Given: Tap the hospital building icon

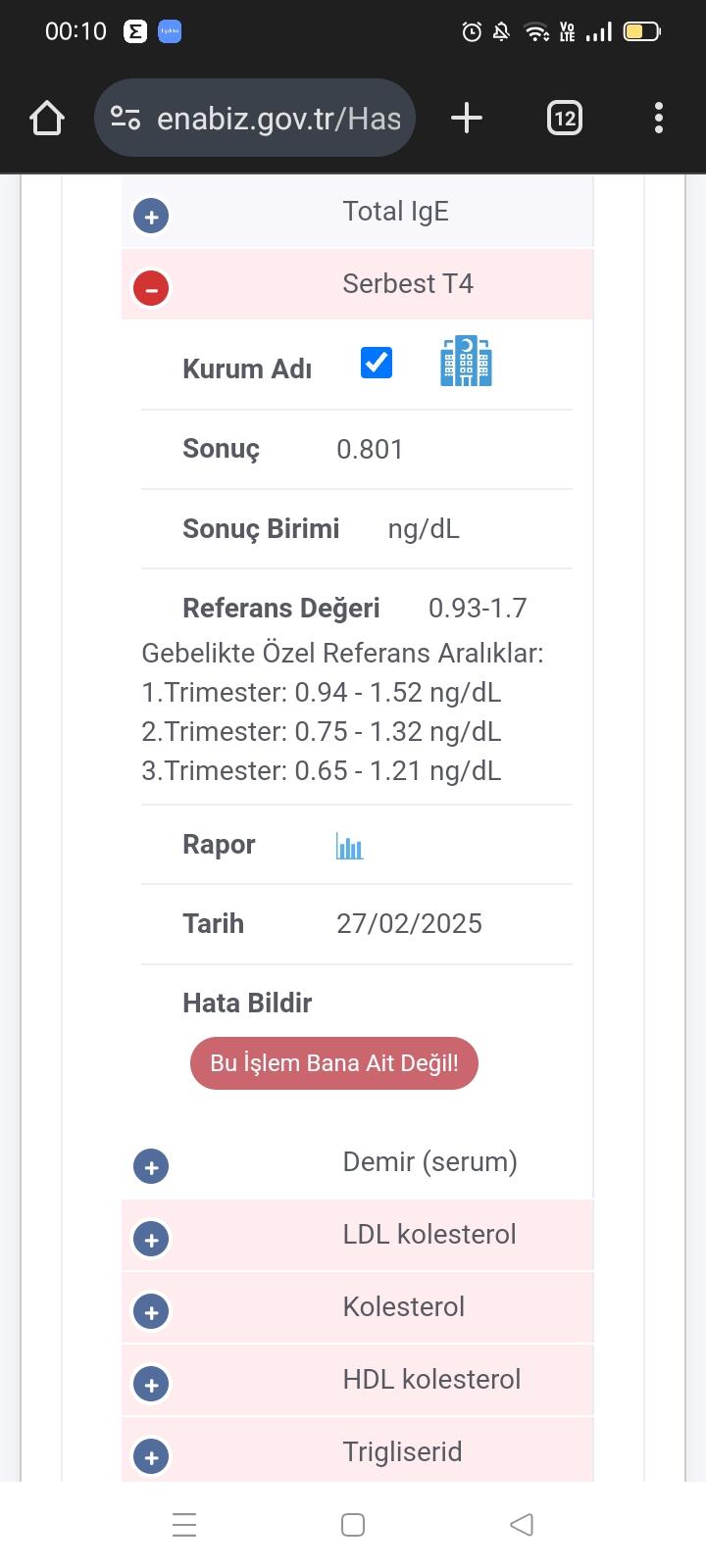Looking at the screenshot, I should (466, 362).
